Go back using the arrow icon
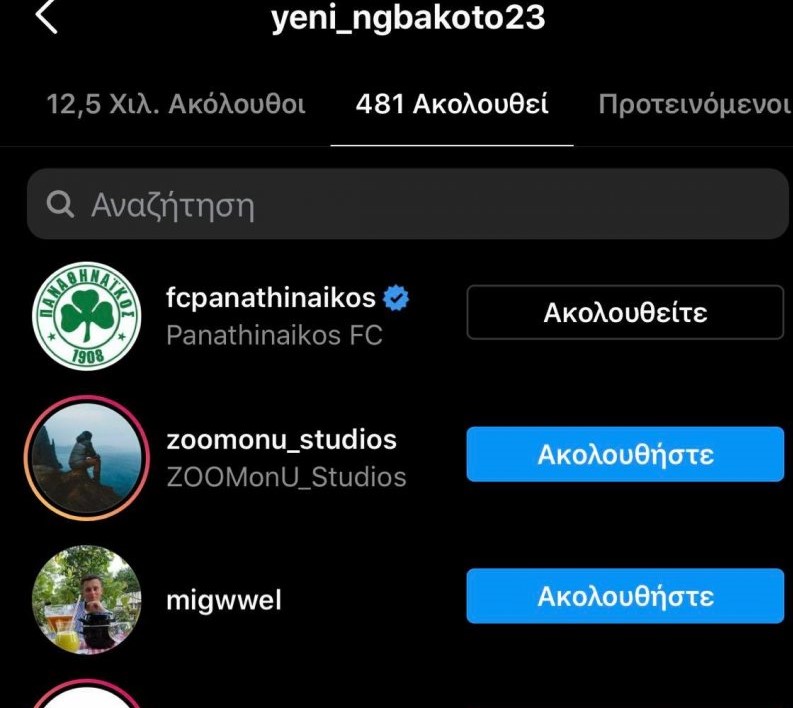793x708 pixels. (x=47, y=17)
